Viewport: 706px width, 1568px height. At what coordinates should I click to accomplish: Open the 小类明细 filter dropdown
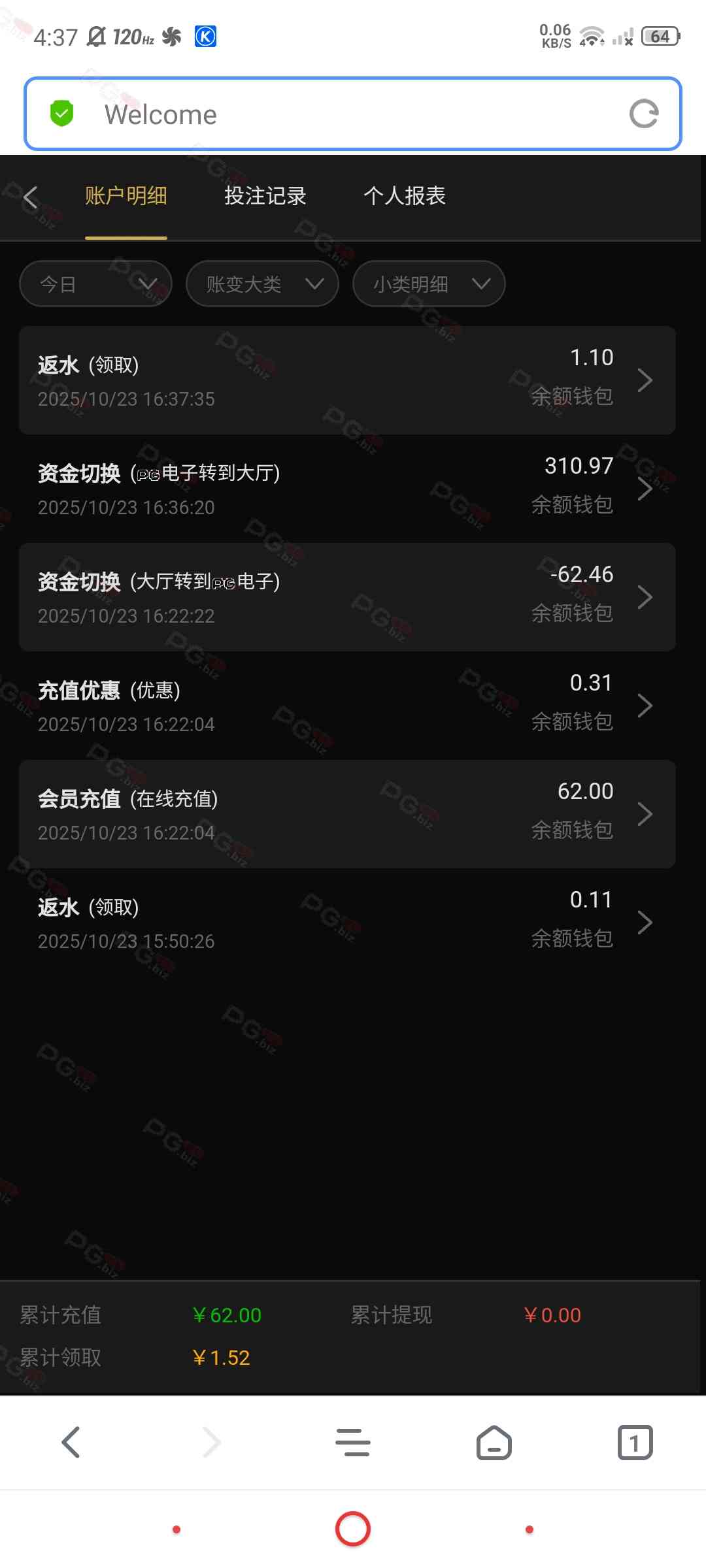tap(429, 284)
